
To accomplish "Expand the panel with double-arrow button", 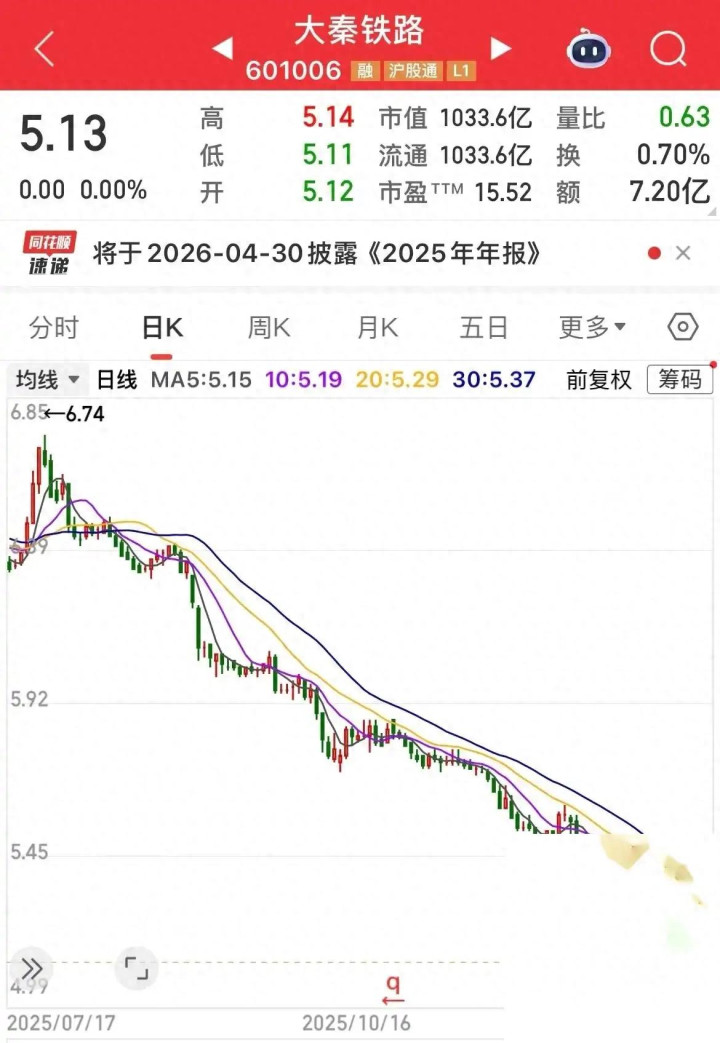I will pos(33,968).
